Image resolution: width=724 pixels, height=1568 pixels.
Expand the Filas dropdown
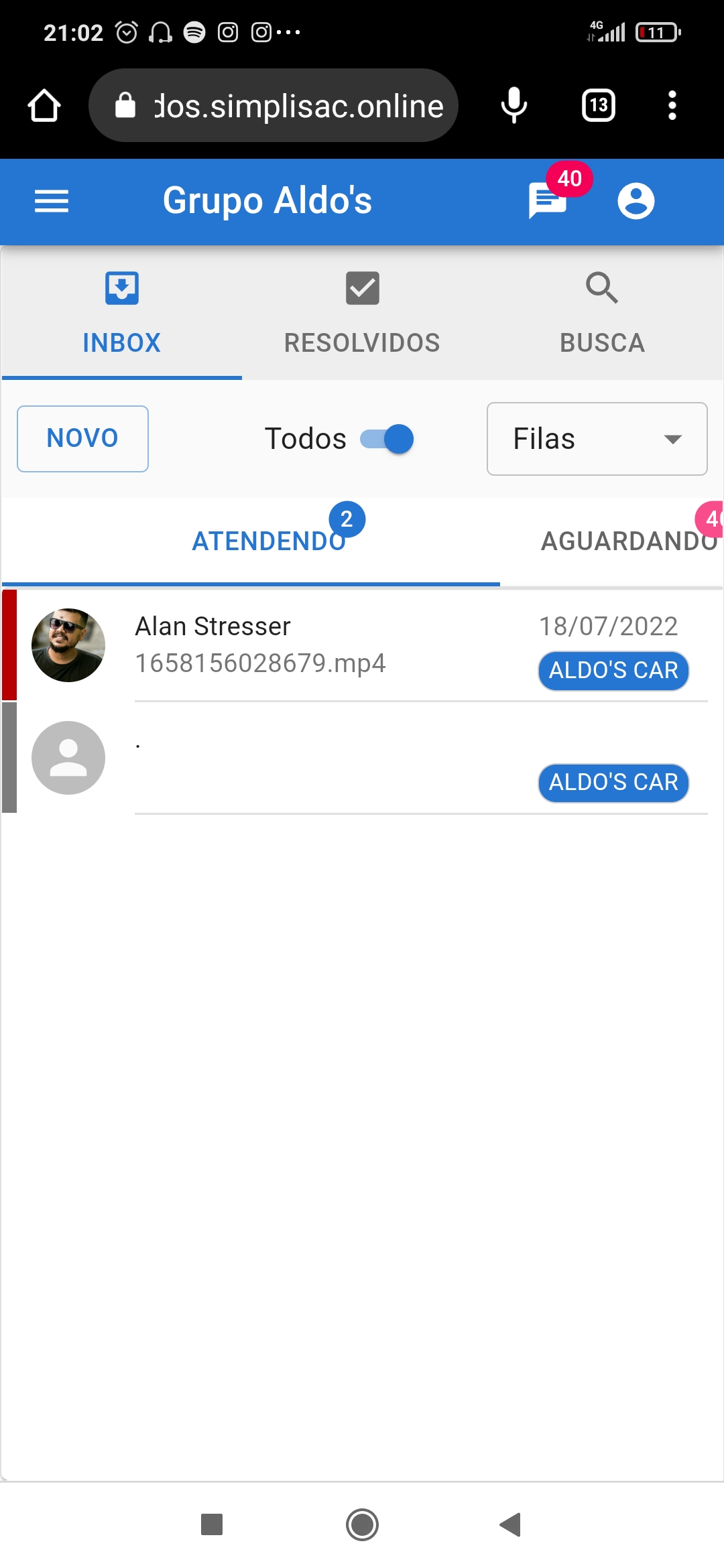pos(597,439)
